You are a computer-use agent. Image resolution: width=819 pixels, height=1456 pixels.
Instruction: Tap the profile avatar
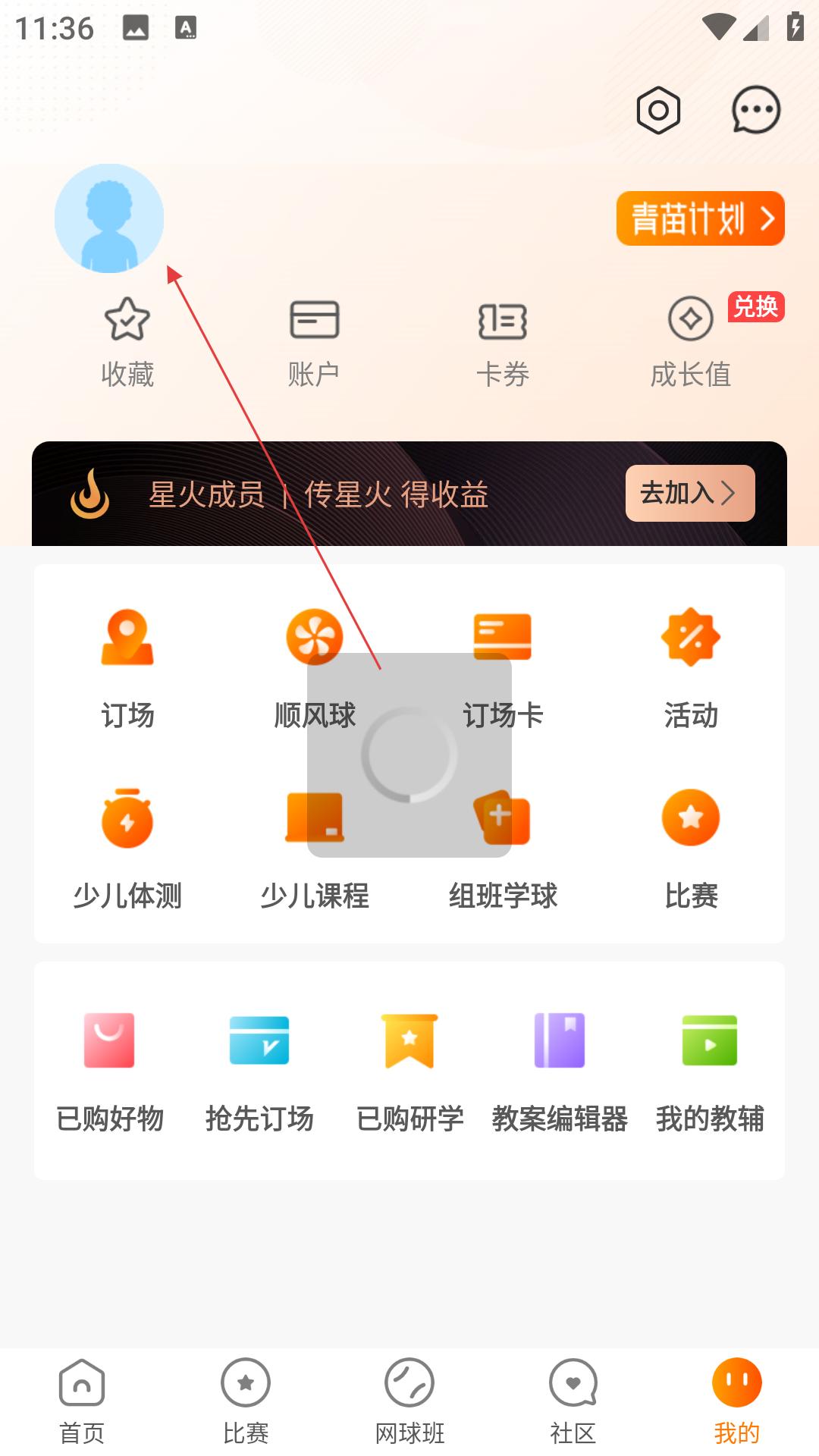(109, 218)
